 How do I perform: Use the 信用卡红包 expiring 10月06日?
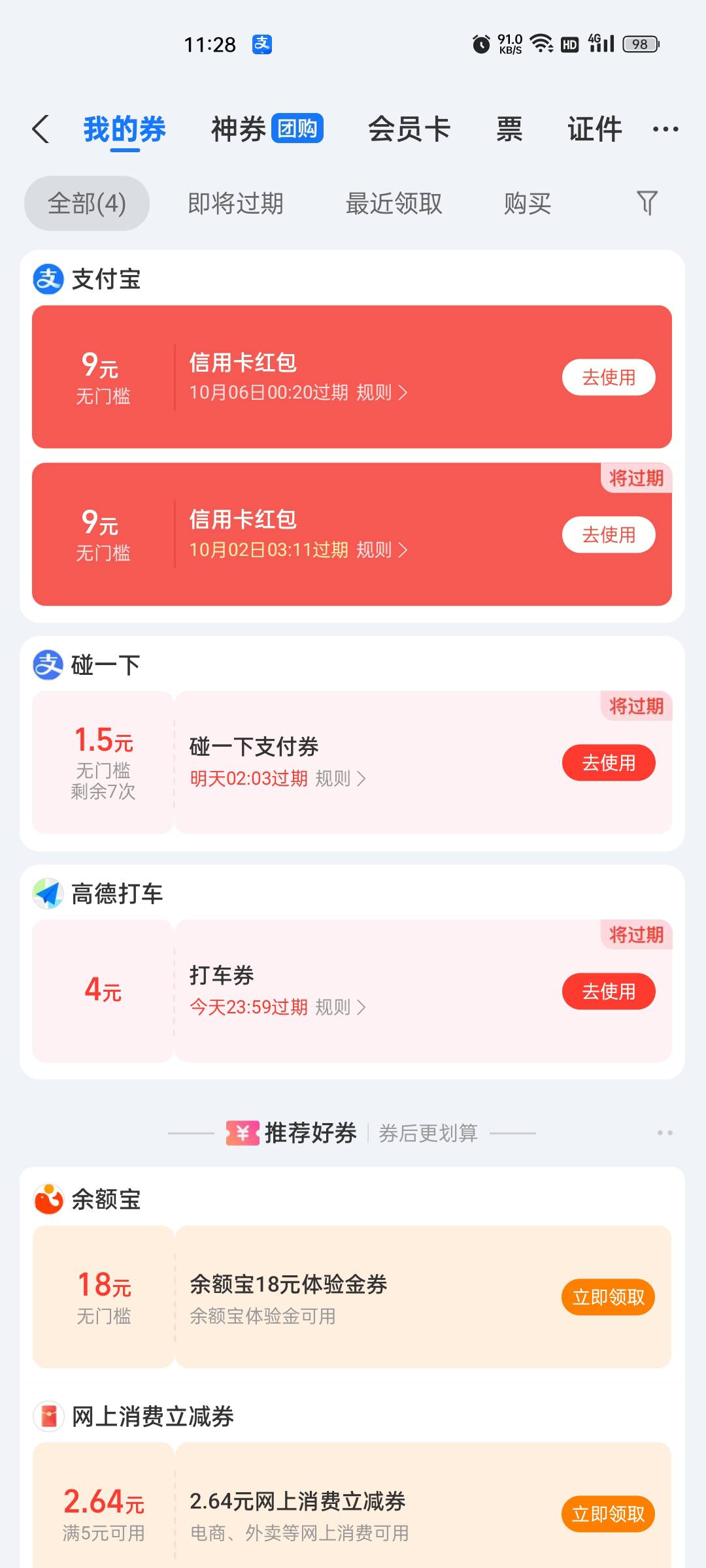coord(609,377)
